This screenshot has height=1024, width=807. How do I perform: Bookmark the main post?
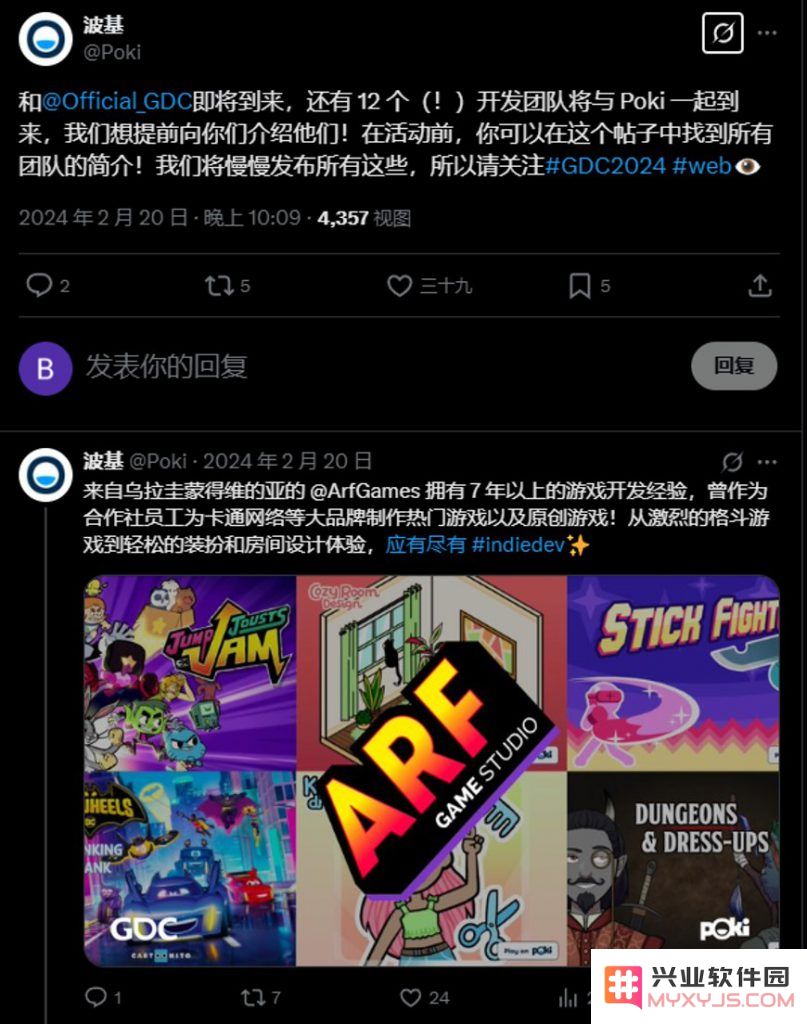(x=579, y=286)
